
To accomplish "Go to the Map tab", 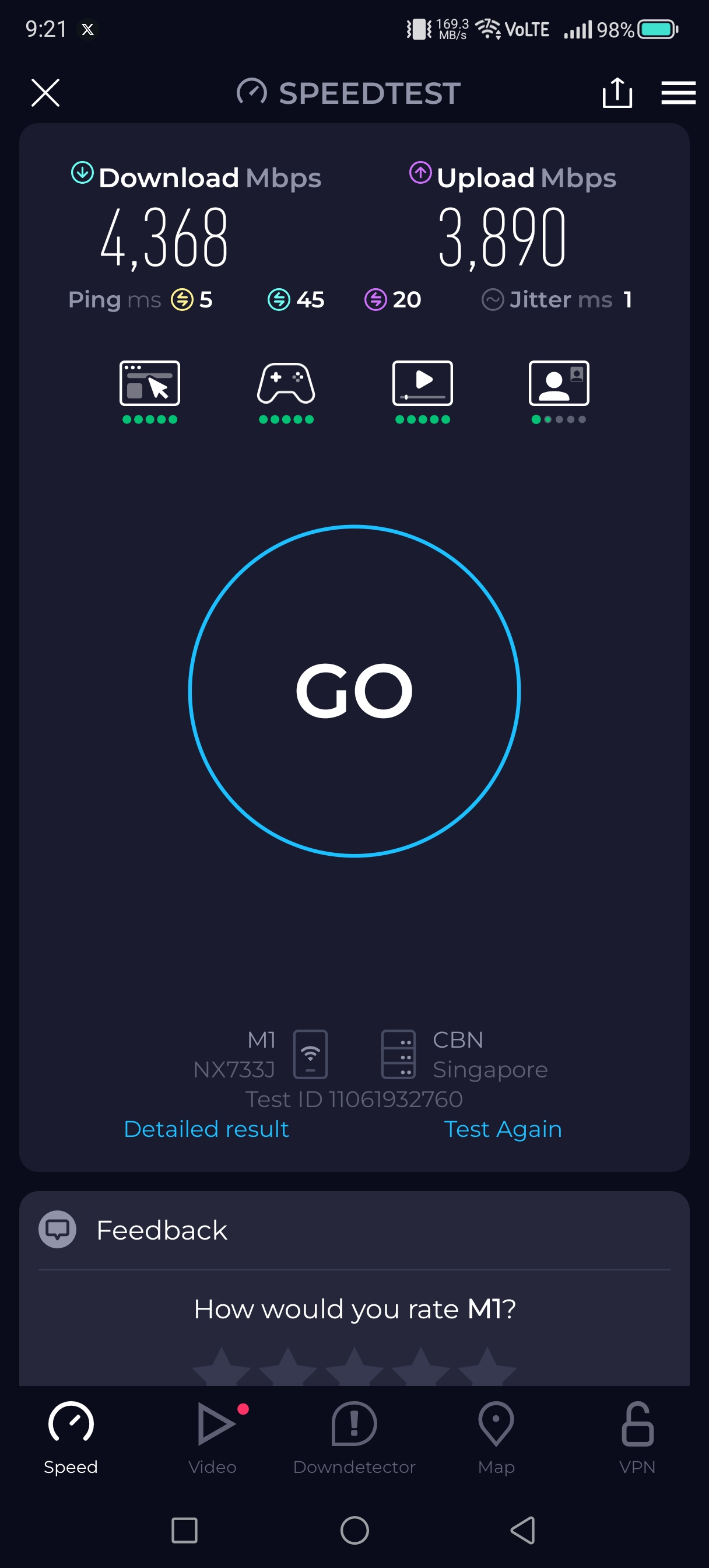I will [496, 1438].
